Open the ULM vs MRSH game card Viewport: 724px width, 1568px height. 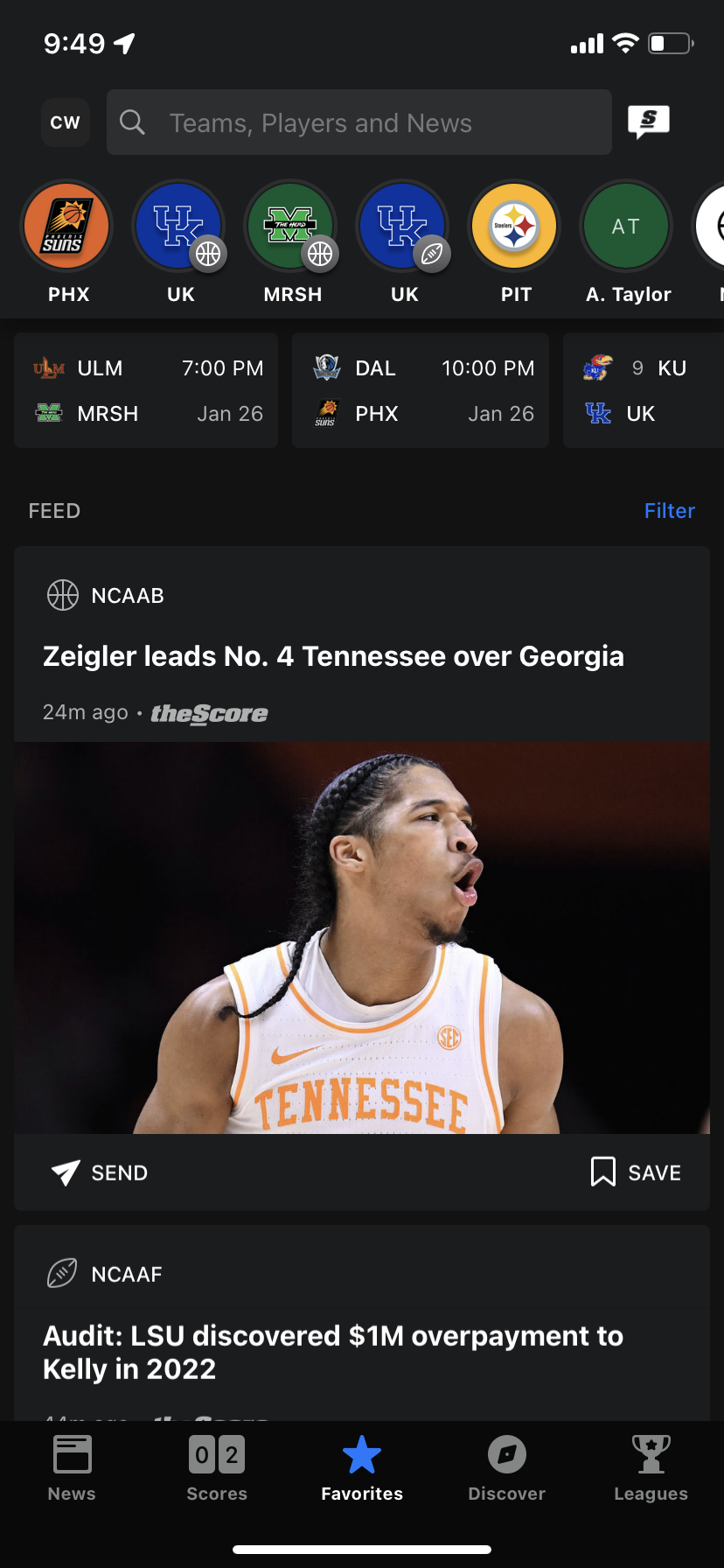click(x=146, y=390)
